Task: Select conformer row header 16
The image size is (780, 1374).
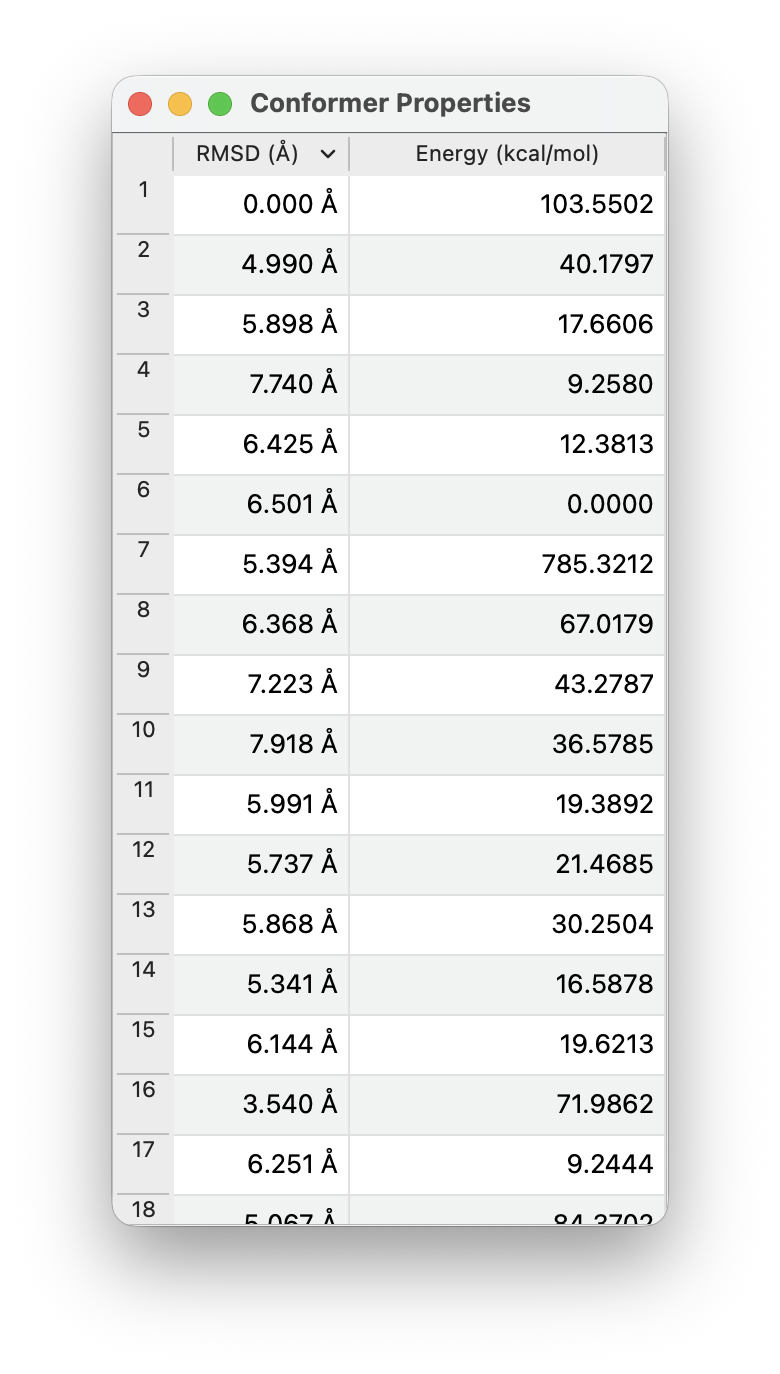Action: click(x=143, y=1103)
